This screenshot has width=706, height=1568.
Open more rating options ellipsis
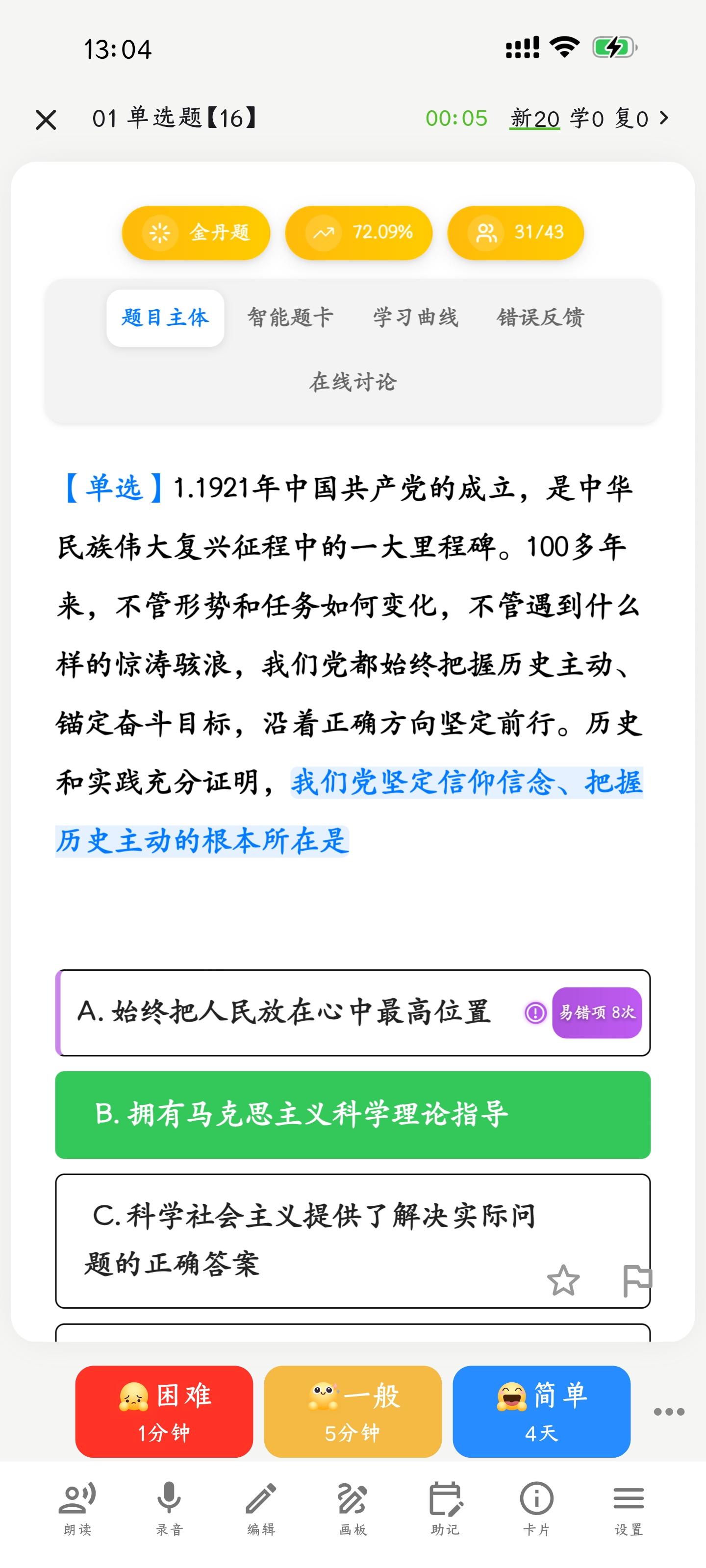click(x=669, y=1412)
